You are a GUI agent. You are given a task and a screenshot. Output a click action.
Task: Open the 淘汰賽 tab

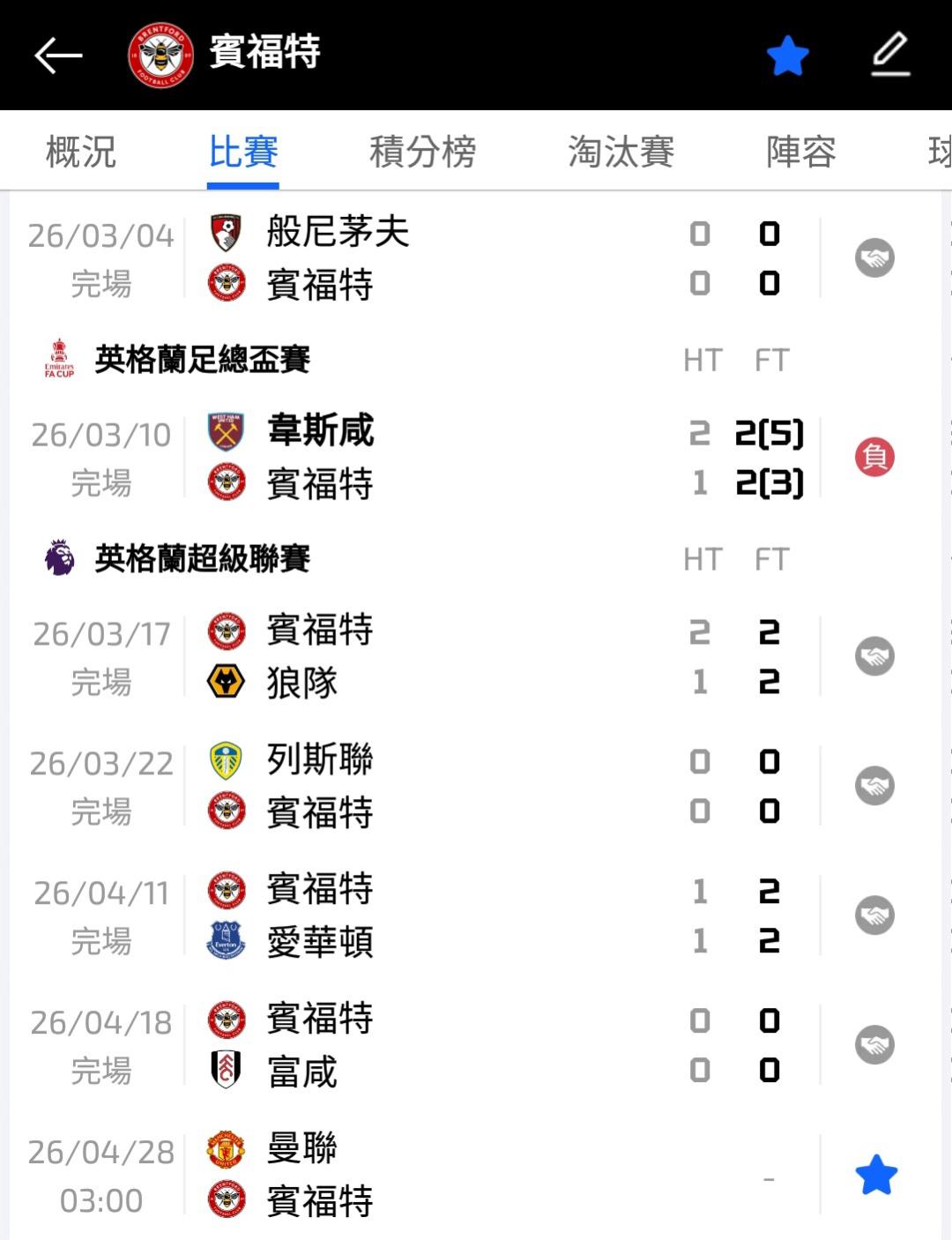621,152
